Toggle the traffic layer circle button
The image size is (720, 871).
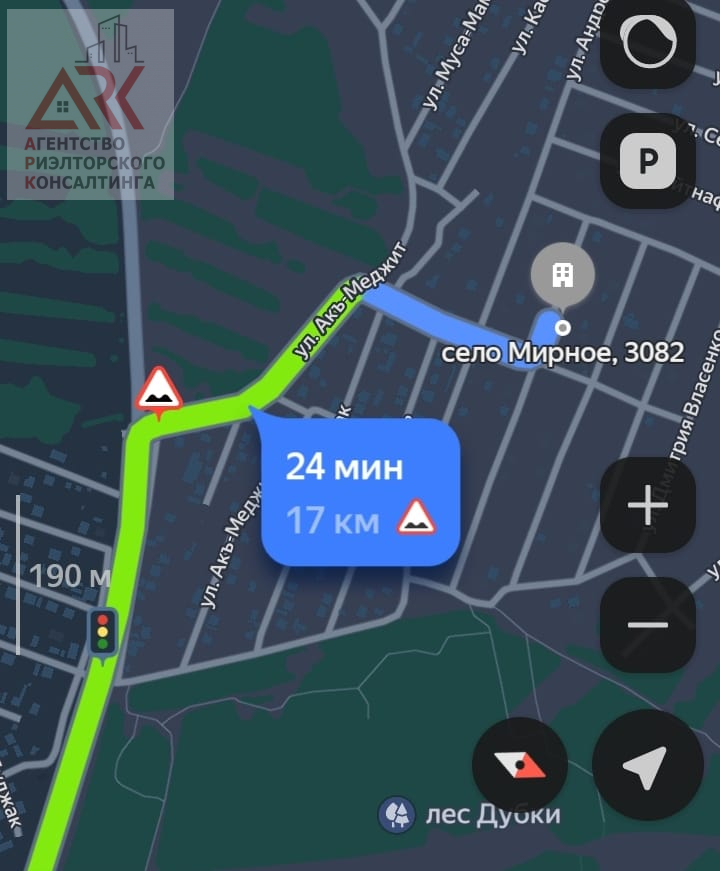647,43
